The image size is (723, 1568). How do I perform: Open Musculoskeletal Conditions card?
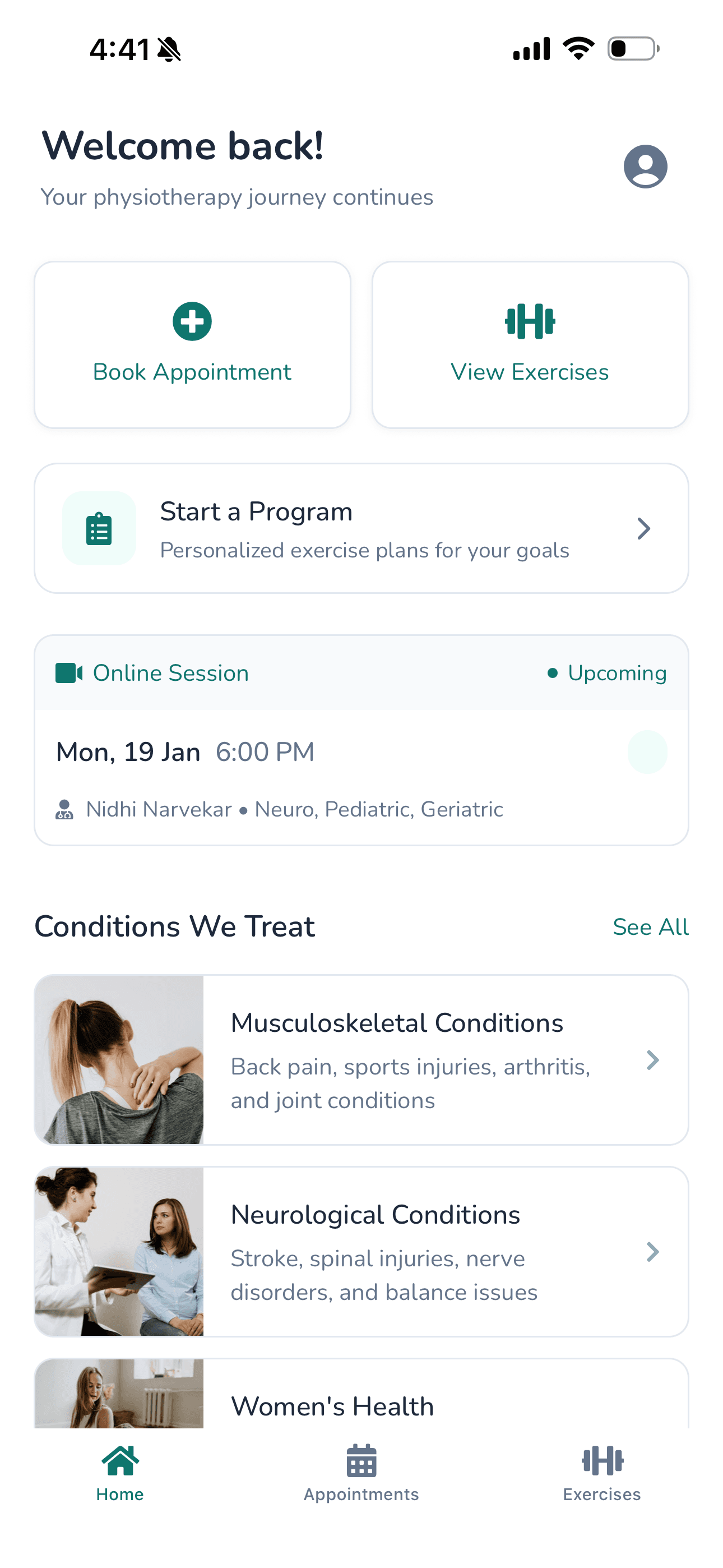[x=361, y=1060]
